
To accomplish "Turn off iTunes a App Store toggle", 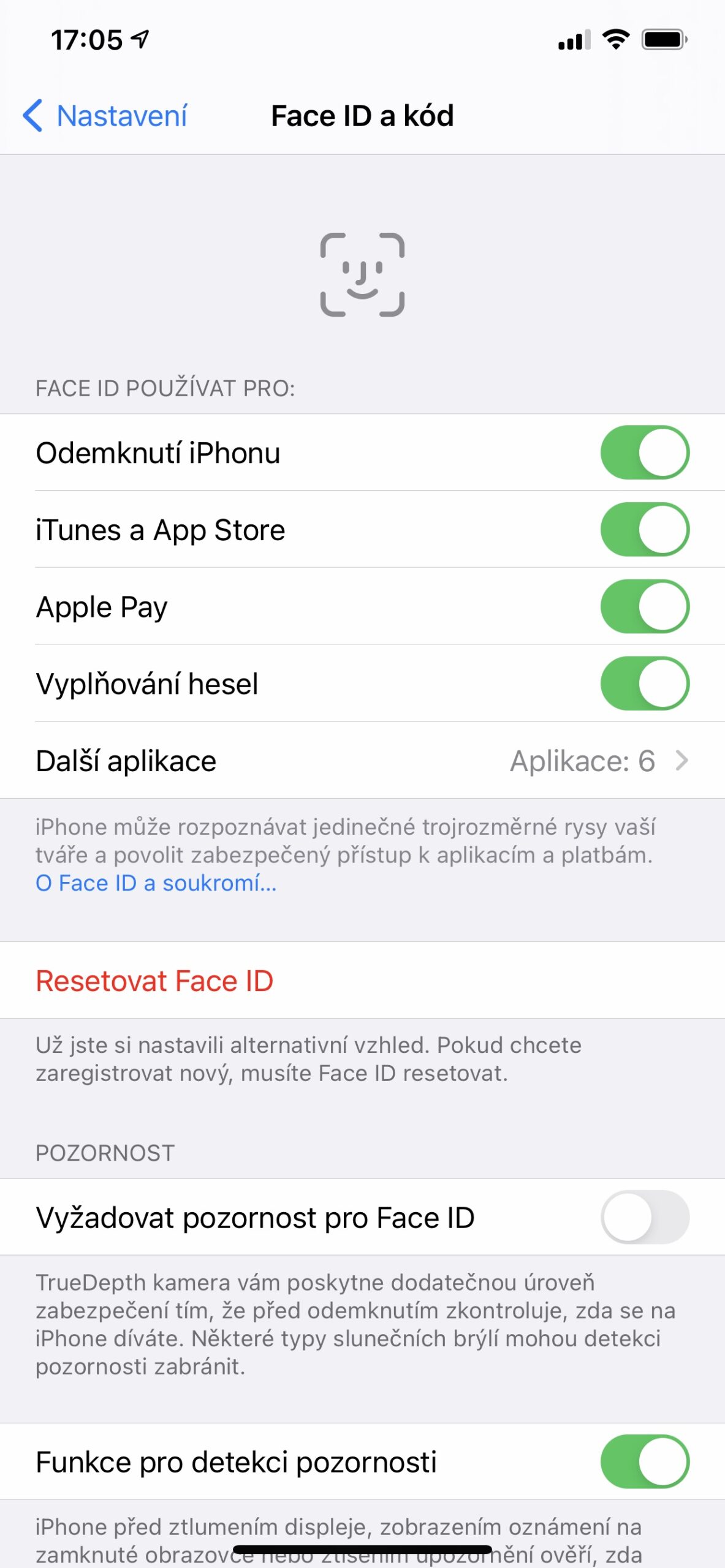I will (x=645, y=529).
